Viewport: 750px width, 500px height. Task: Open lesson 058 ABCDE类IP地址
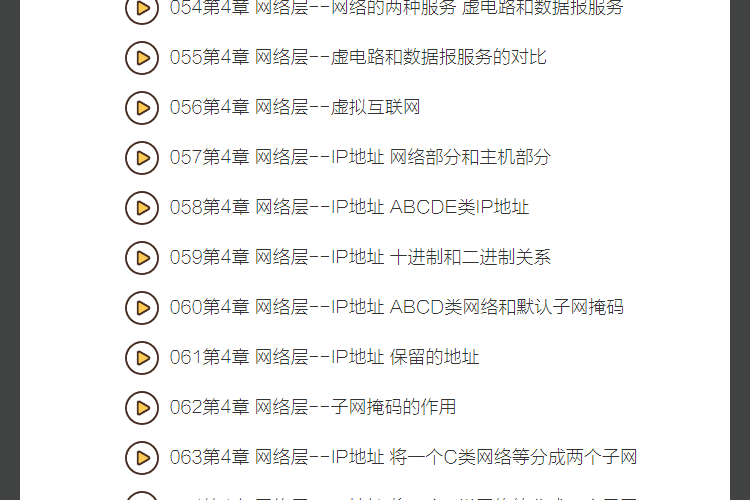(x=349, y=207)
